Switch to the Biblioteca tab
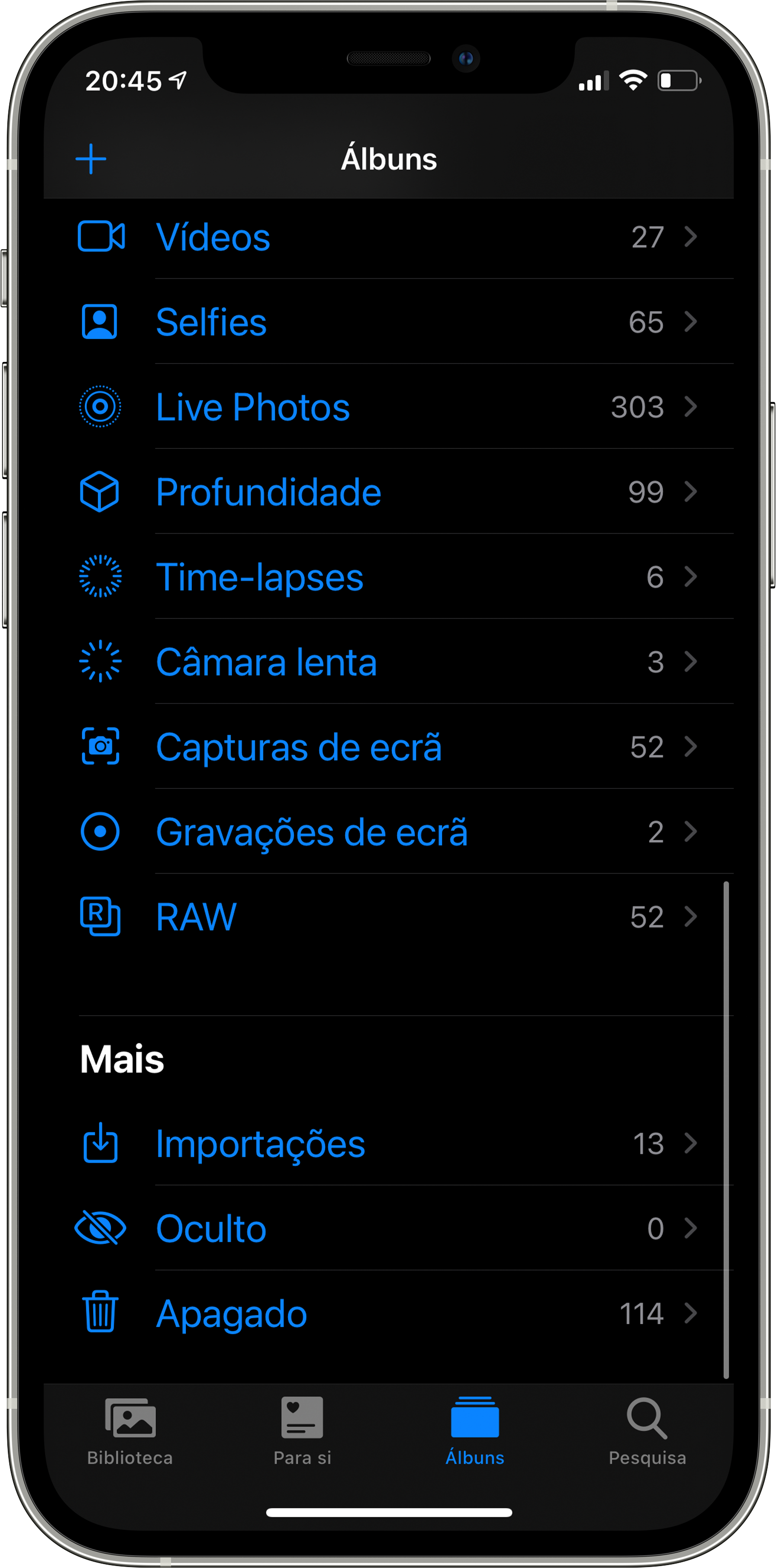Screen dimensions: 776x1568 129,1432
